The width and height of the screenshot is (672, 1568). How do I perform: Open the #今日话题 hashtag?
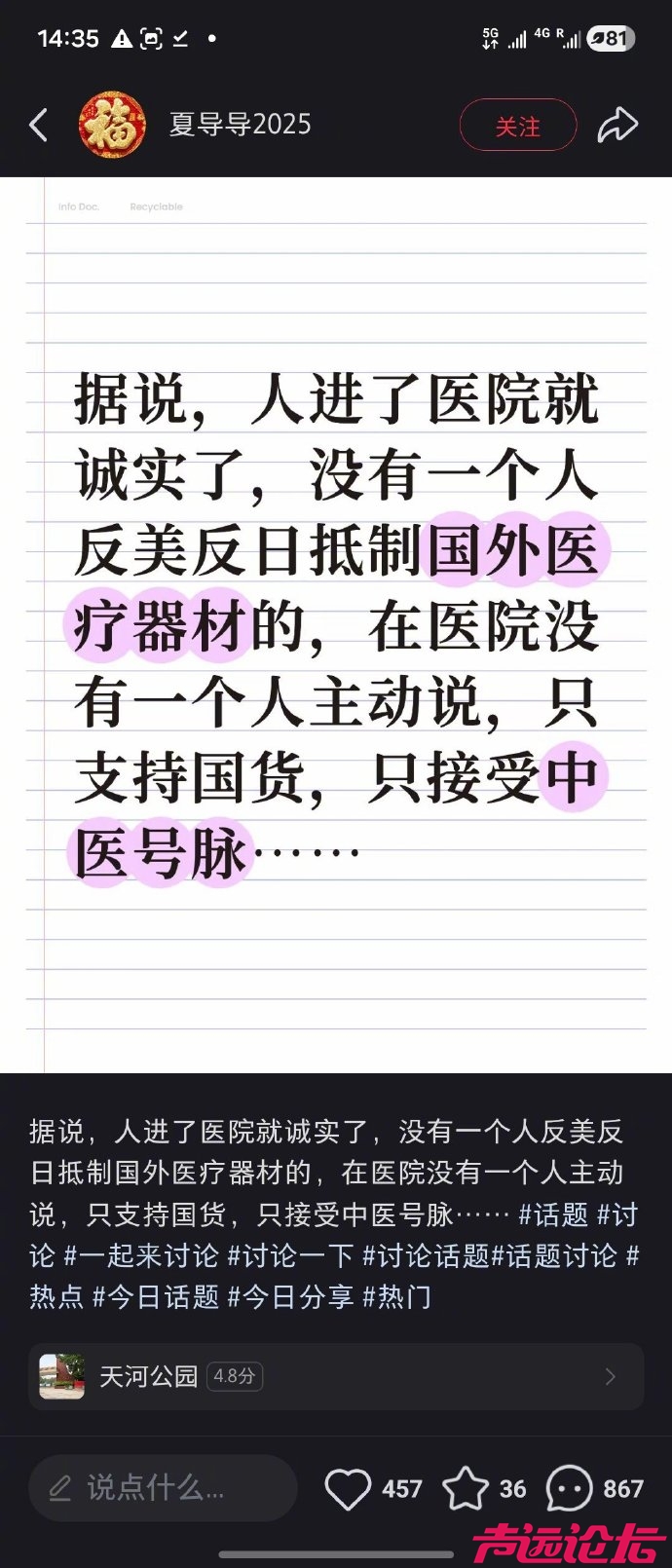click(156, 1297)
